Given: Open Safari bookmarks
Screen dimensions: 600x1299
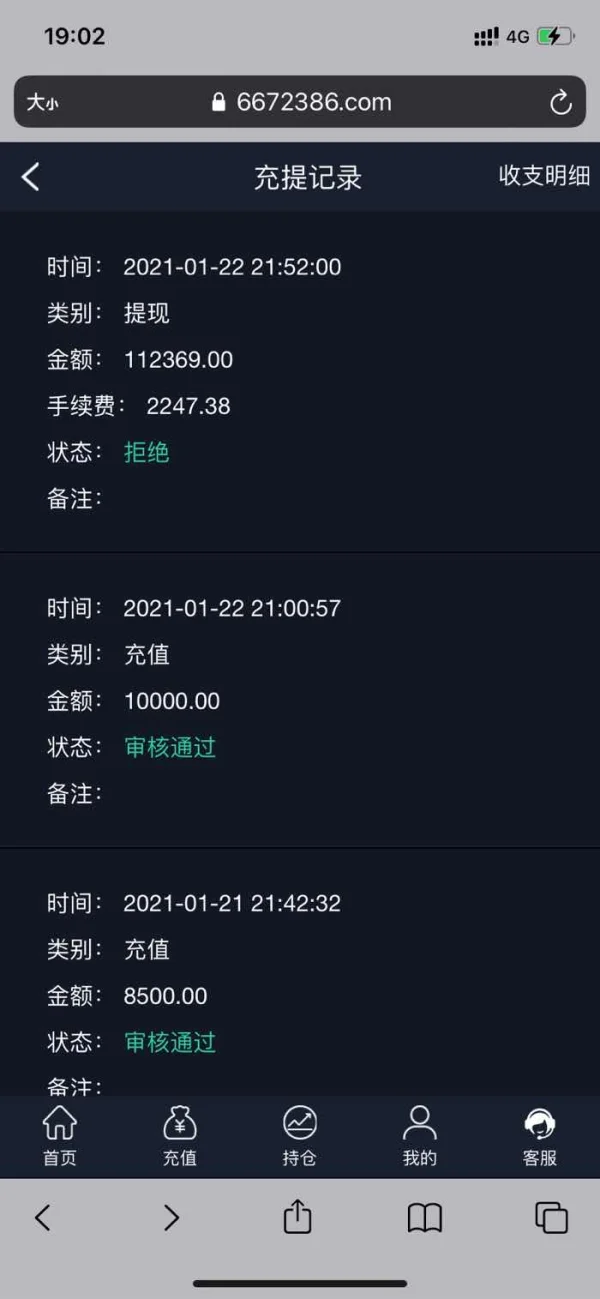Looking at the screenshot, I should click(x=425, y=1217).
